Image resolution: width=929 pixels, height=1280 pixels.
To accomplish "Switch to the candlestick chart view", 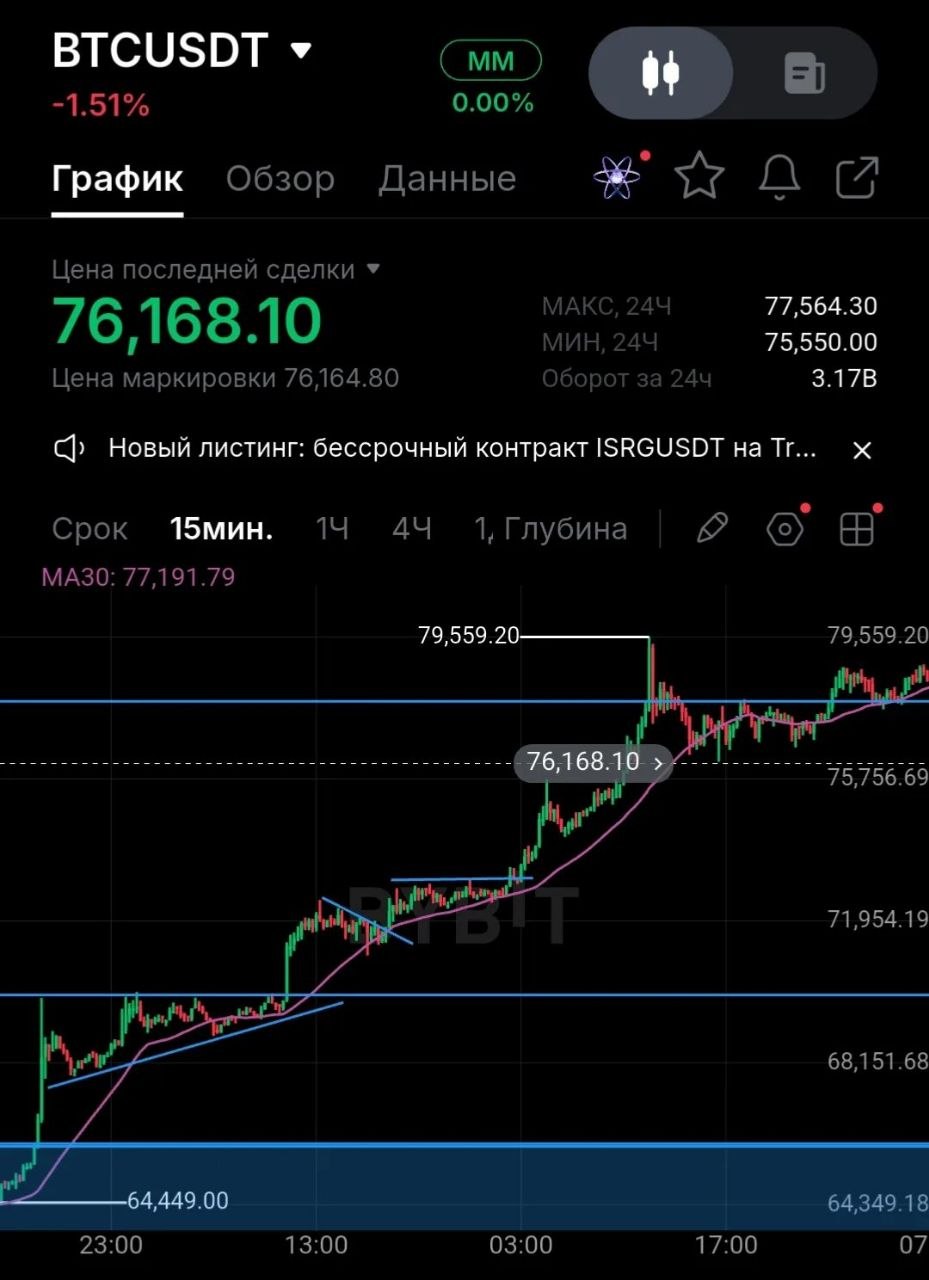I will 661,73.
